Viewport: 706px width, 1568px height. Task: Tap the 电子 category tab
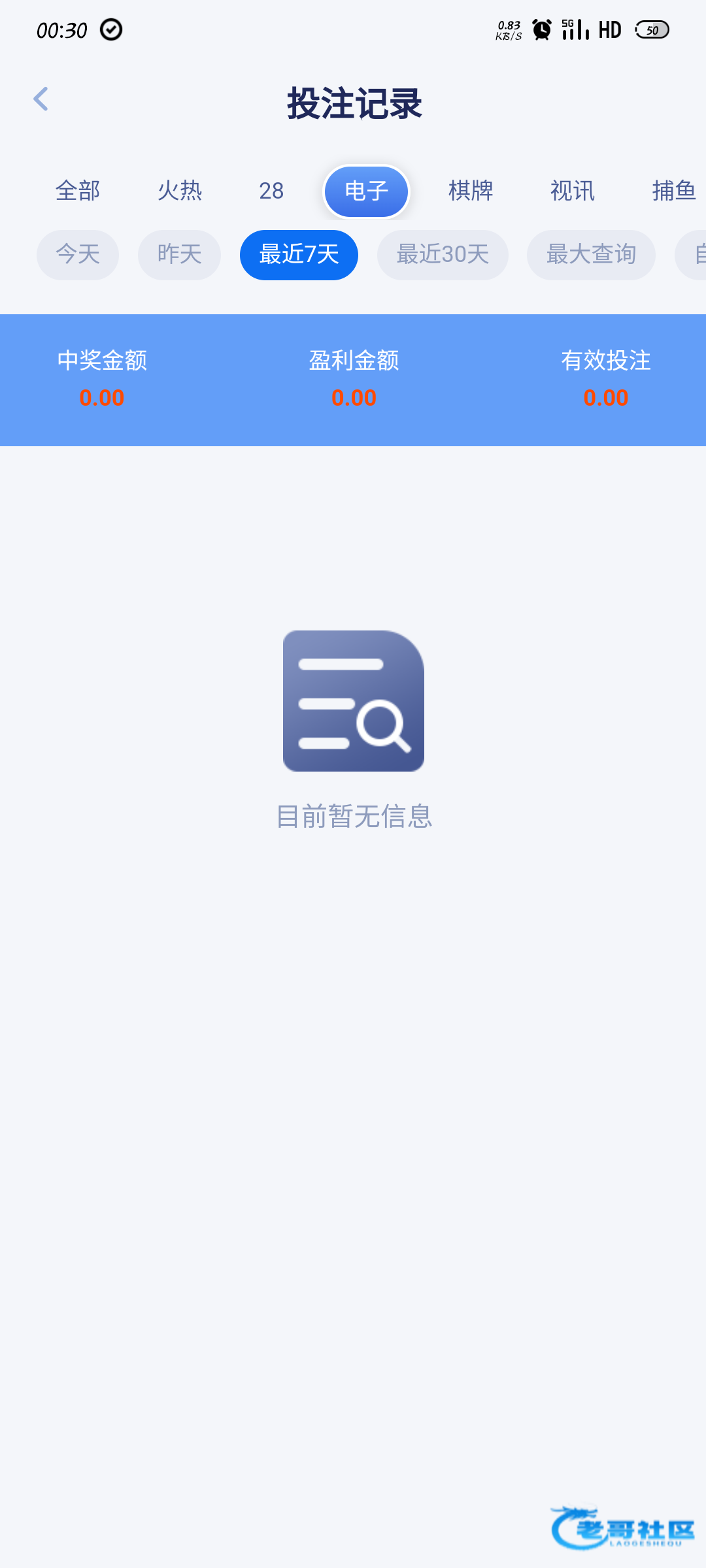click(x=366, y=191)
